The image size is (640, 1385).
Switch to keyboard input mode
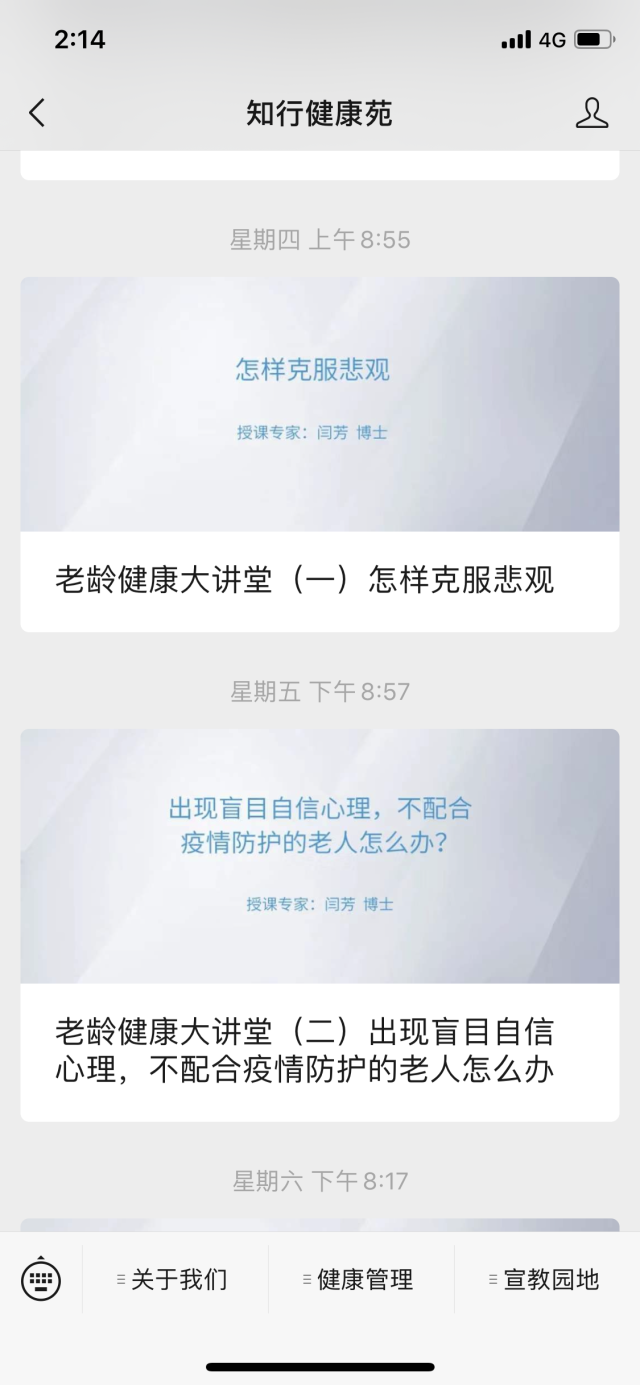41,1279
